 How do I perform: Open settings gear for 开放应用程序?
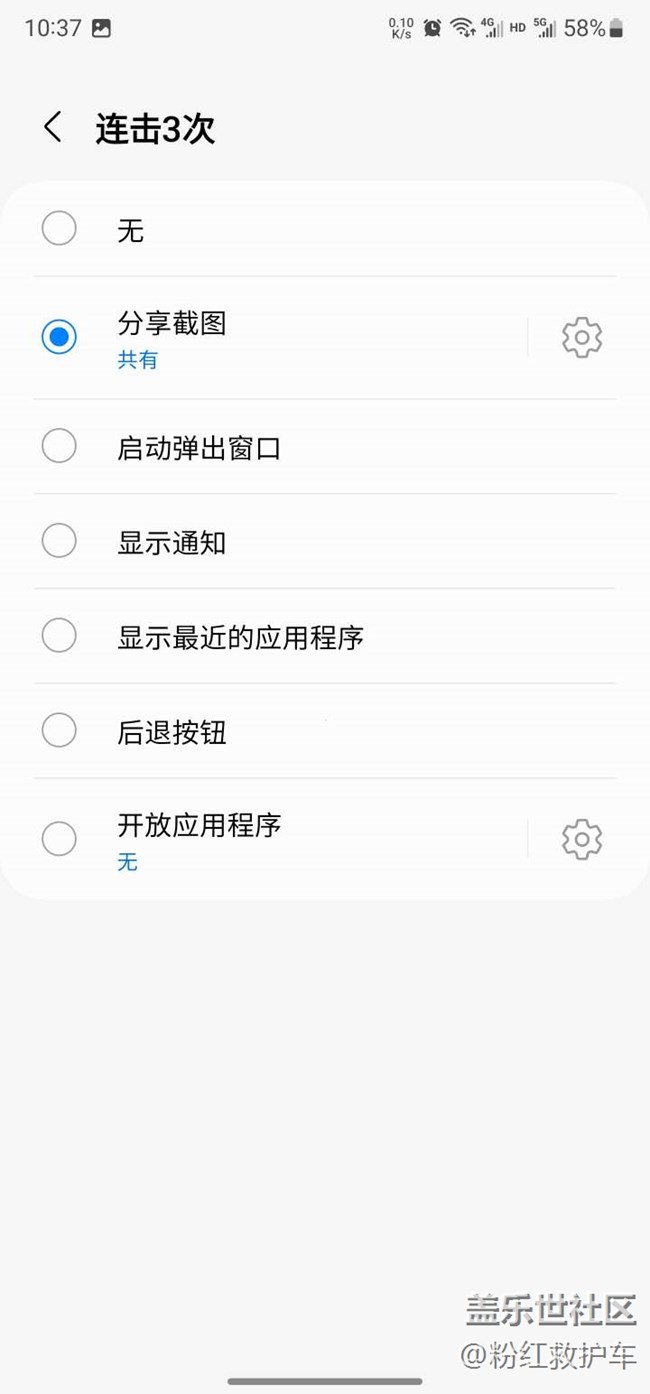tap(581, 839)
